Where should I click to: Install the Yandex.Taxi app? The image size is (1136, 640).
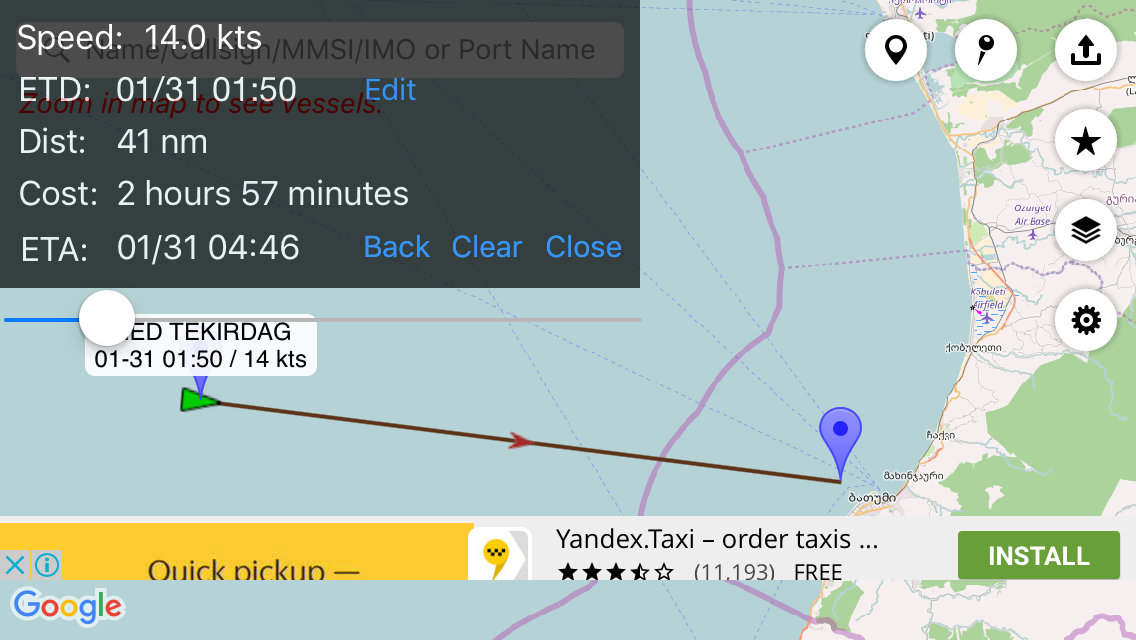tap(1038, 556)
